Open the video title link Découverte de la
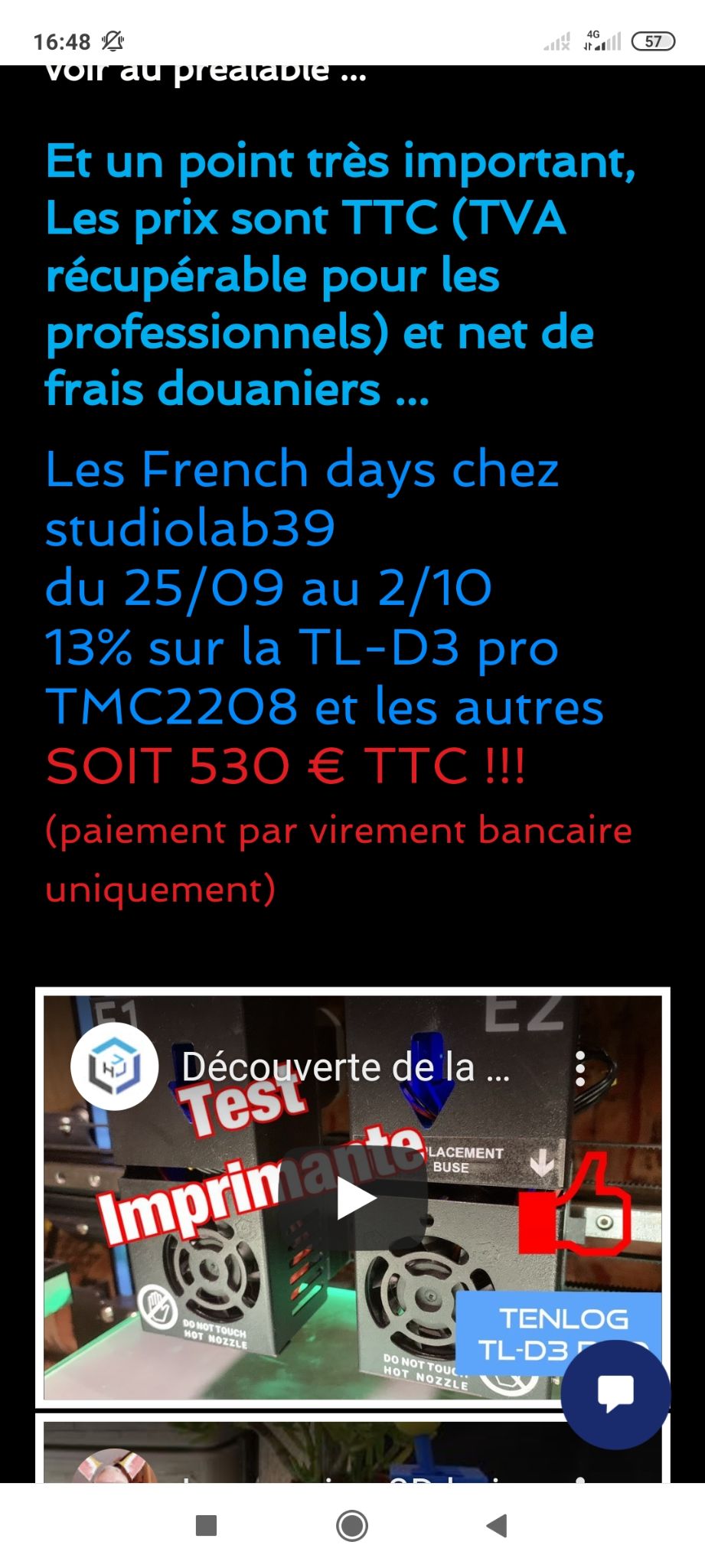705x1568 pixels. pos(344,1067)
